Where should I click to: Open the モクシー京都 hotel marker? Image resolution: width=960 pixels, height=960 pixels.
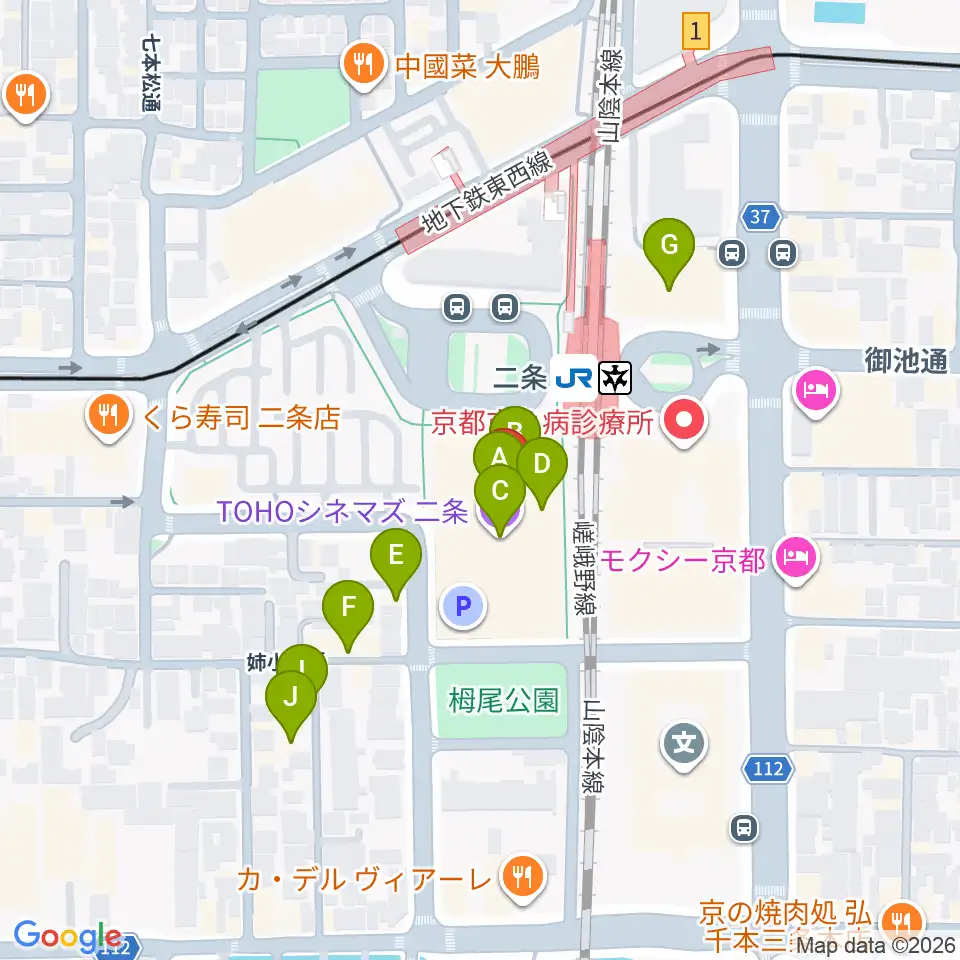tap(796, 558)
